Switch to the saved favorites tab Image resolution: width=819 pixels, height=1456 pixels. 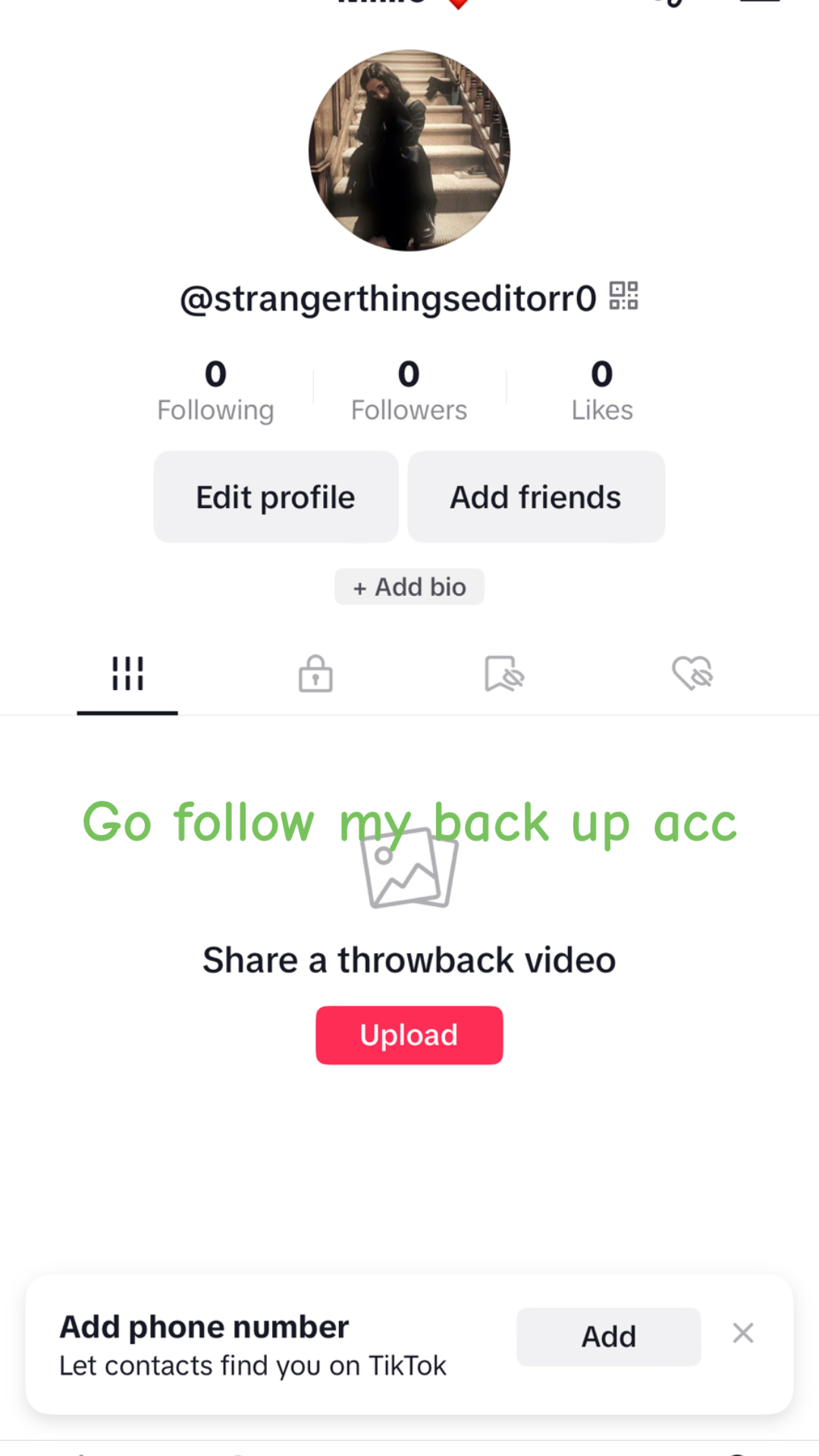tap(504, 673)
